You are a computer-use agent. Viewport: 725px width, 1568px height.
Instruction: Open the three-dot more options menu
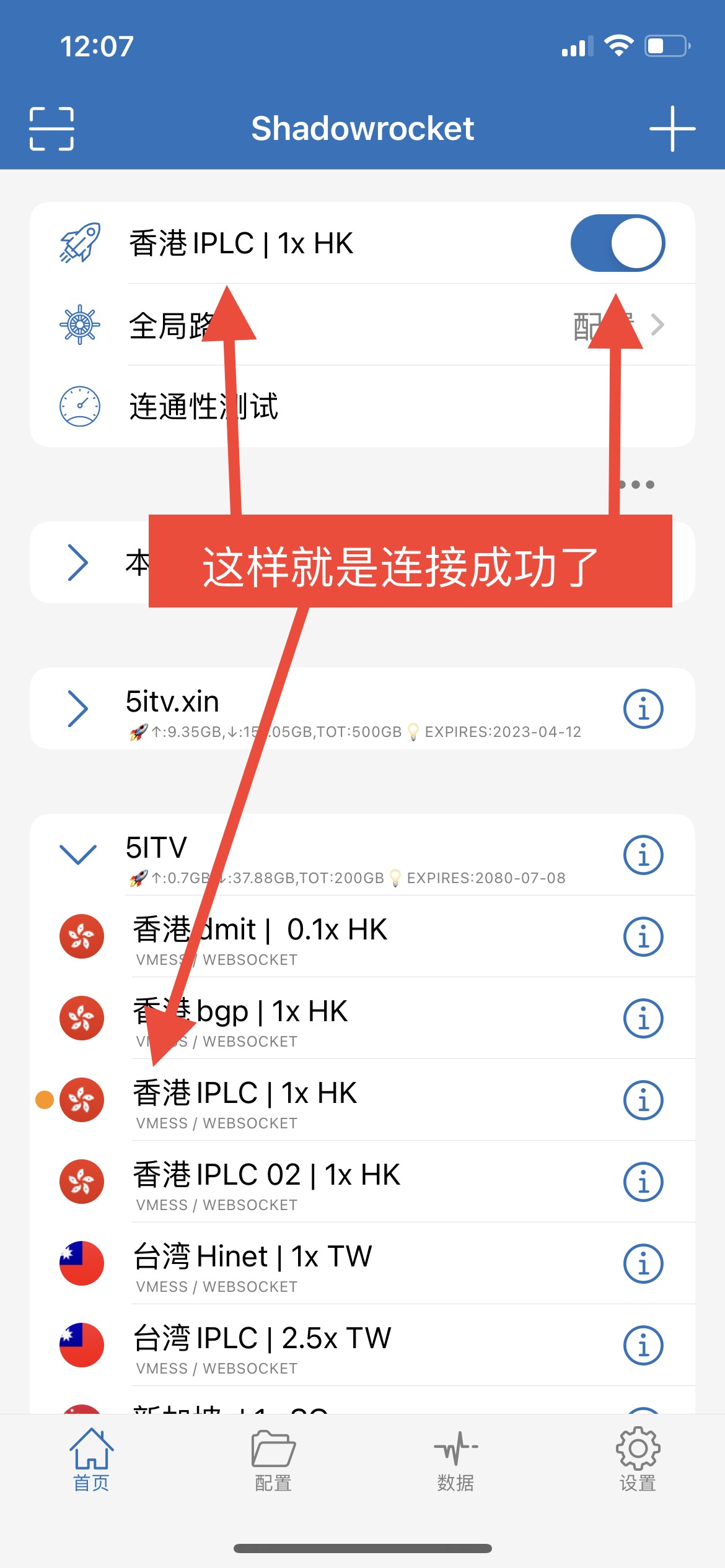click(638, 484)
